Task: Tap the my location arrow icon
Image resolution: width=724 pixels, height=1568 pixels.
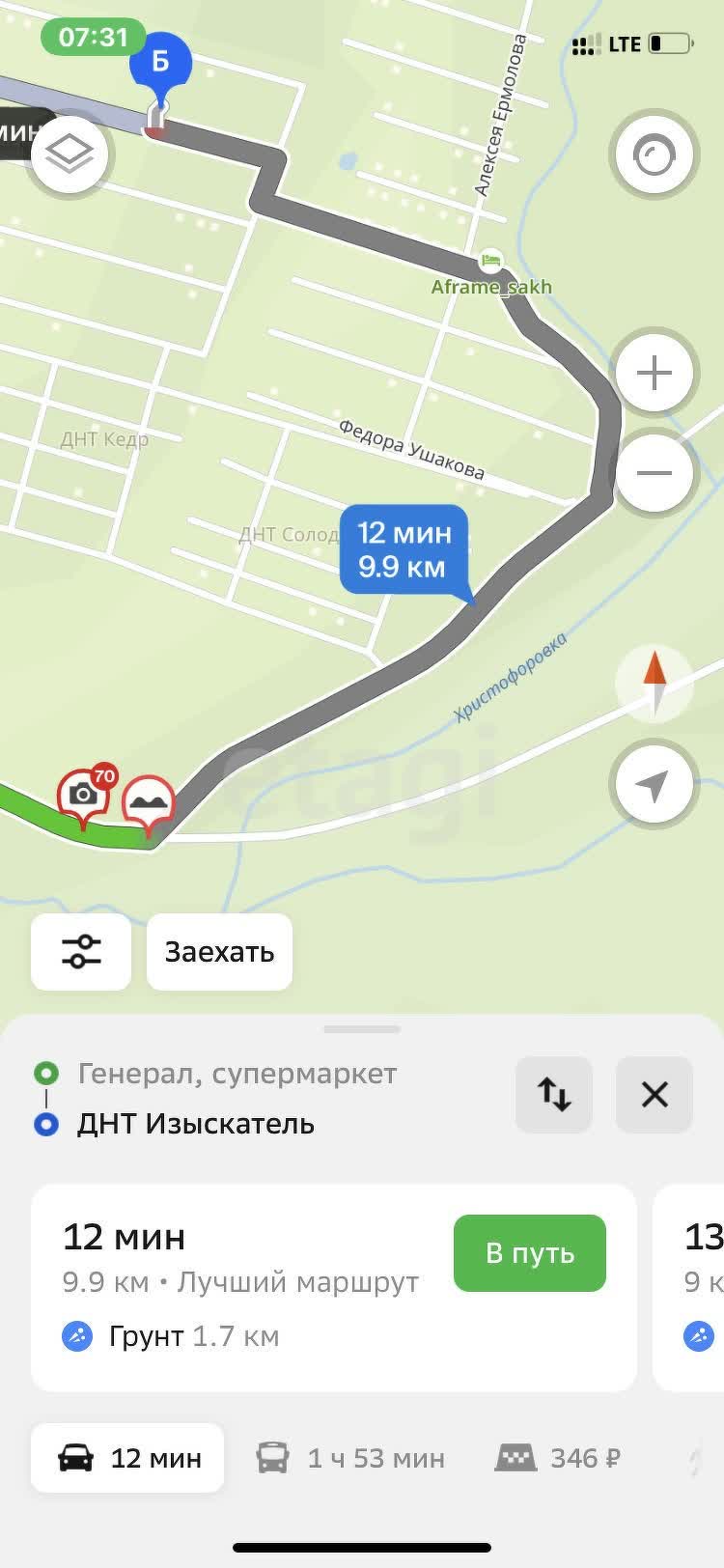Action: pos(654,784)
